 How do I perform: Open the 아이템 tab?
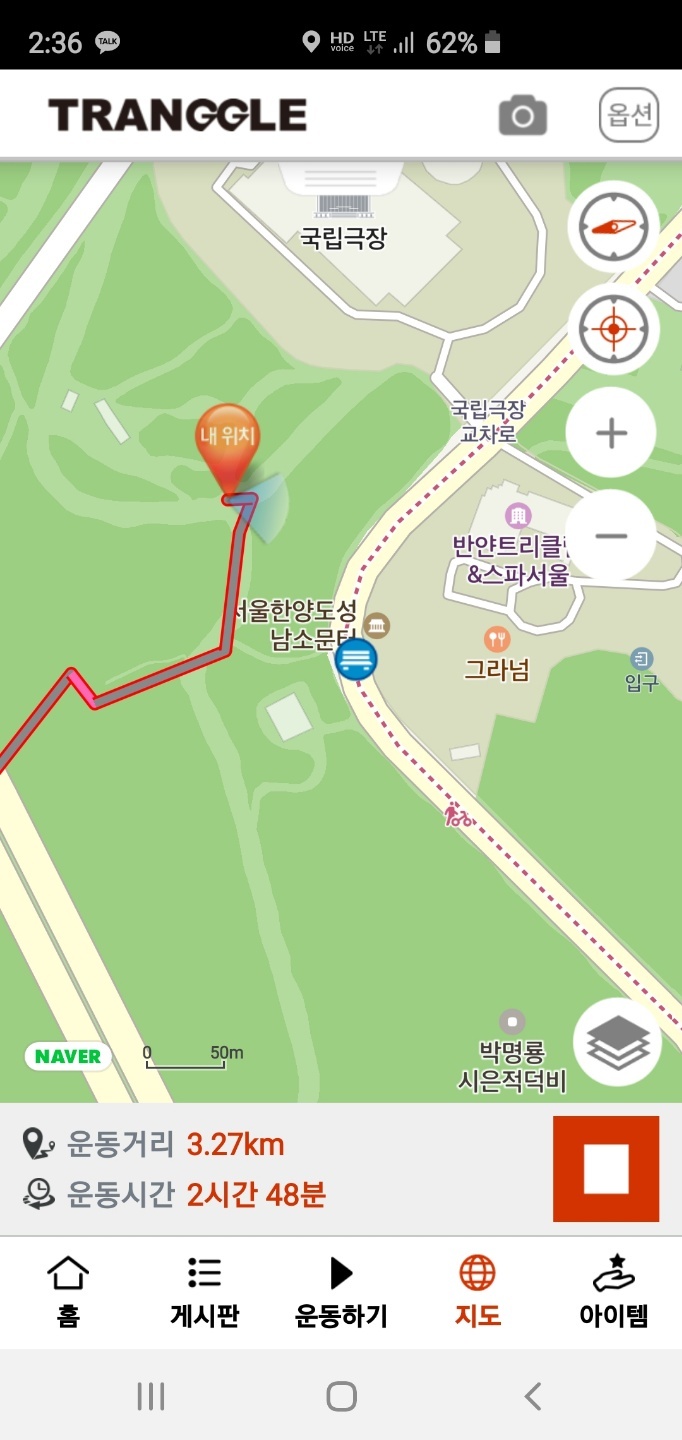pyautogui.click(x=614, y=1292)
